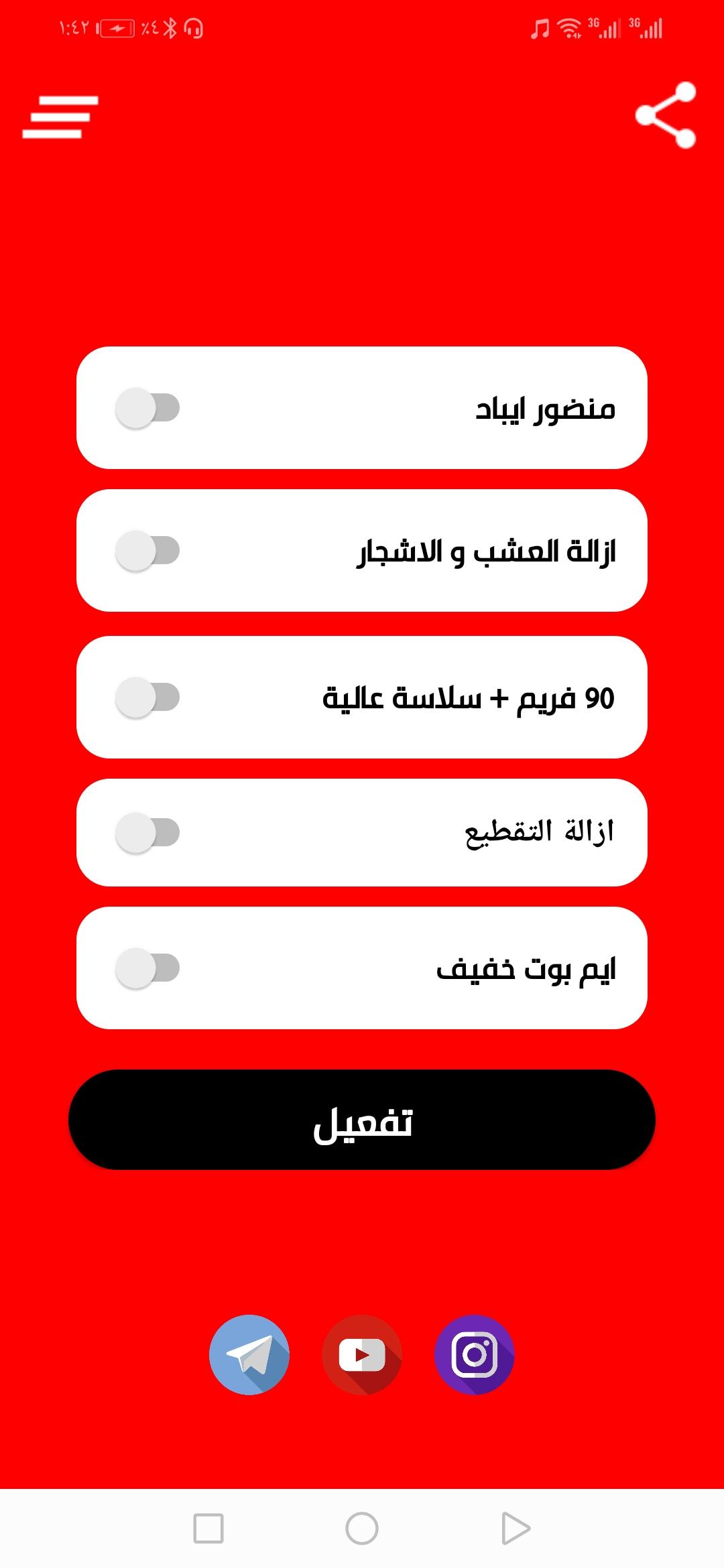Turn on 90 فريم + سلاسة عالية
Image resolution: width=724 pixels, height=1568 pixels.
(x=147, y=697)
